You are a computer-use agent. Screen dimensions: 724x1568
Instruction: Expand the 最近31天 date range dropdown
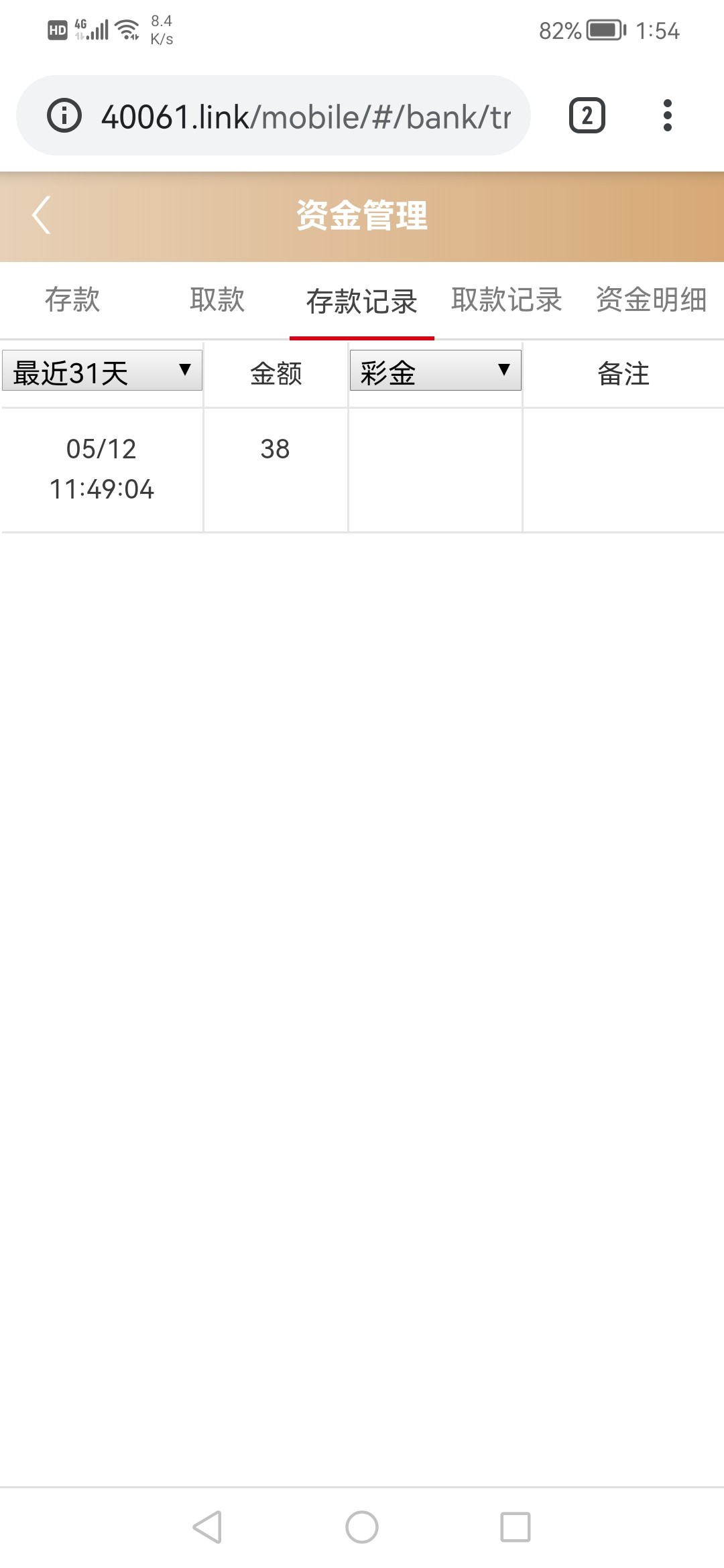(102, 371)
